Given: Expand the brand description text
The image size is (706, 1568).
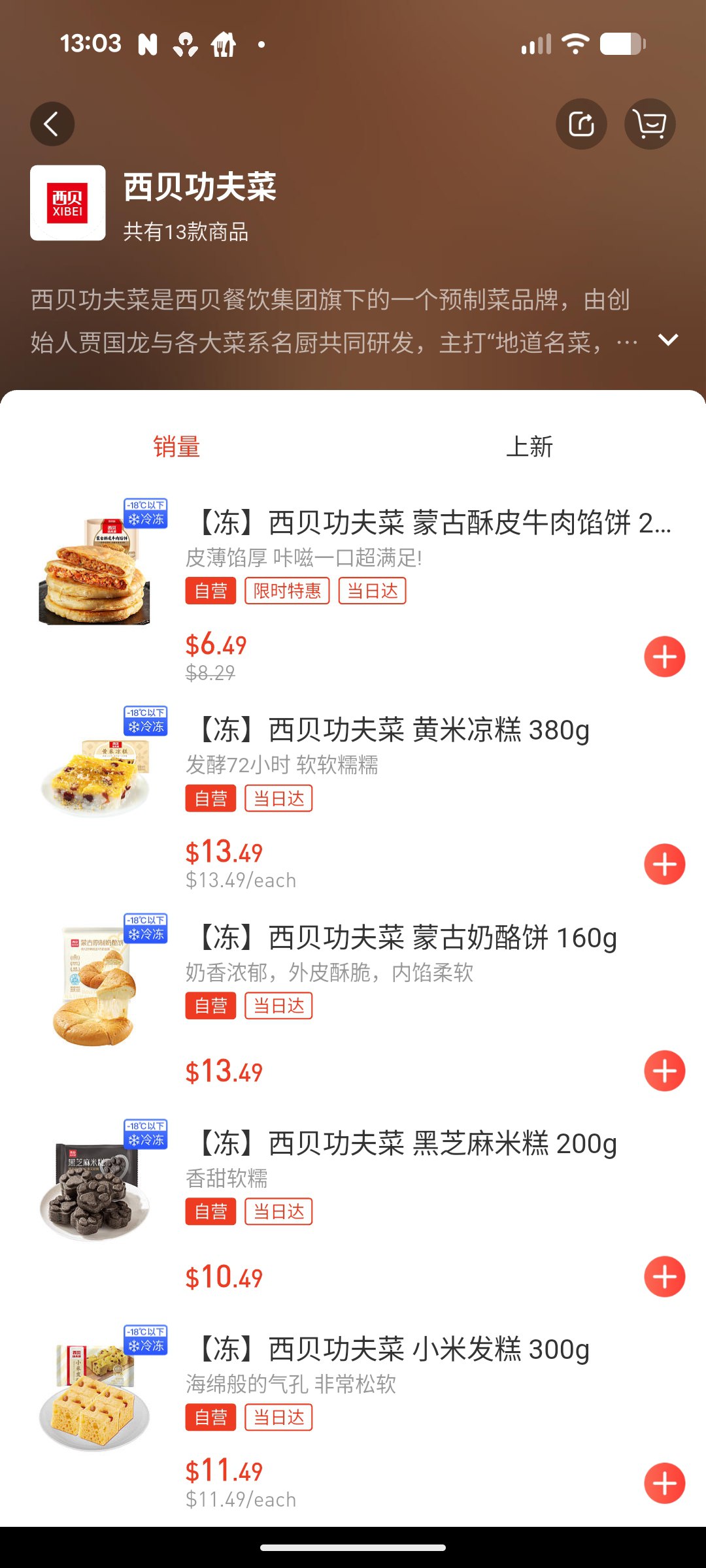Looking at the screenshot, I should [668, 340].
